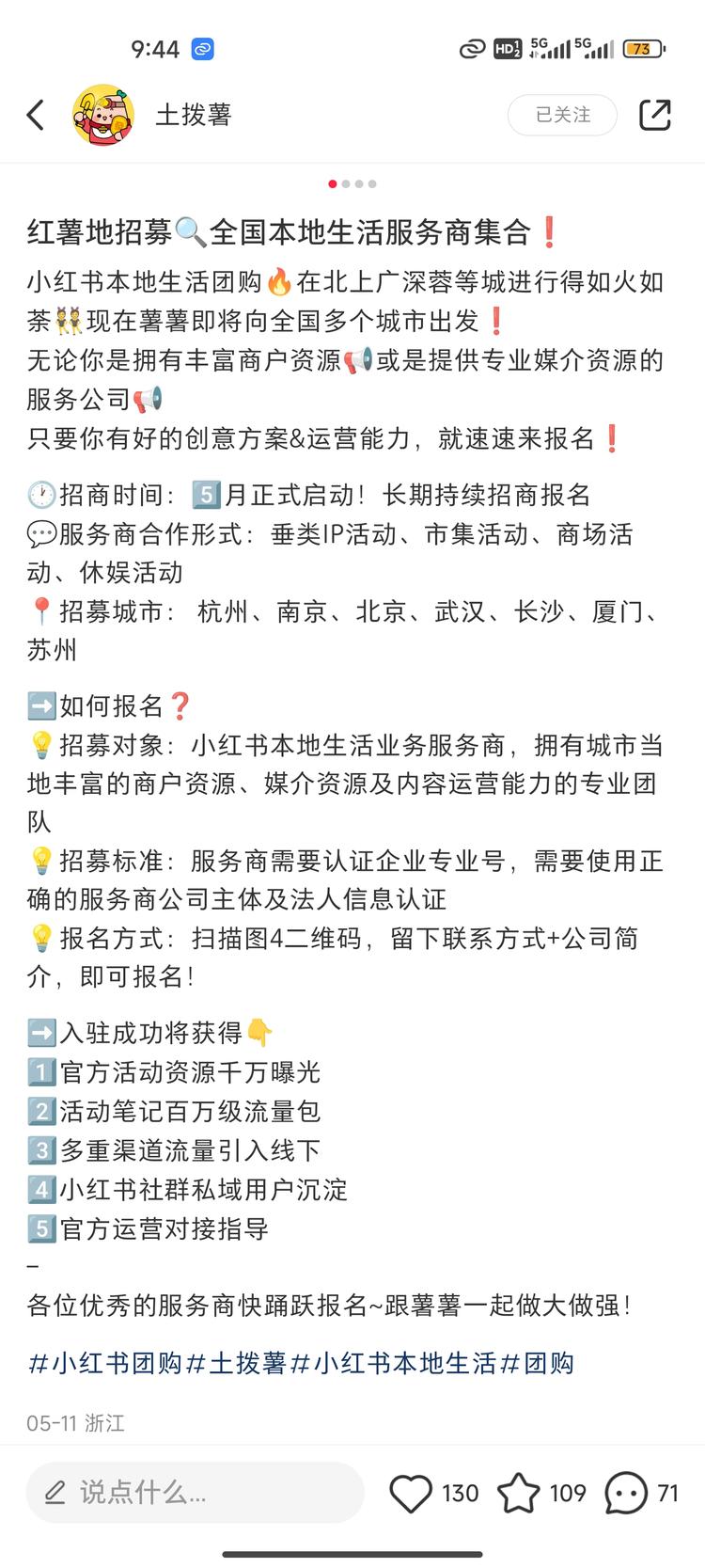Tap the HD icon in the status bar
Image resolution: width=705 pixels, height=1568 pixels.
pos(507,48)
